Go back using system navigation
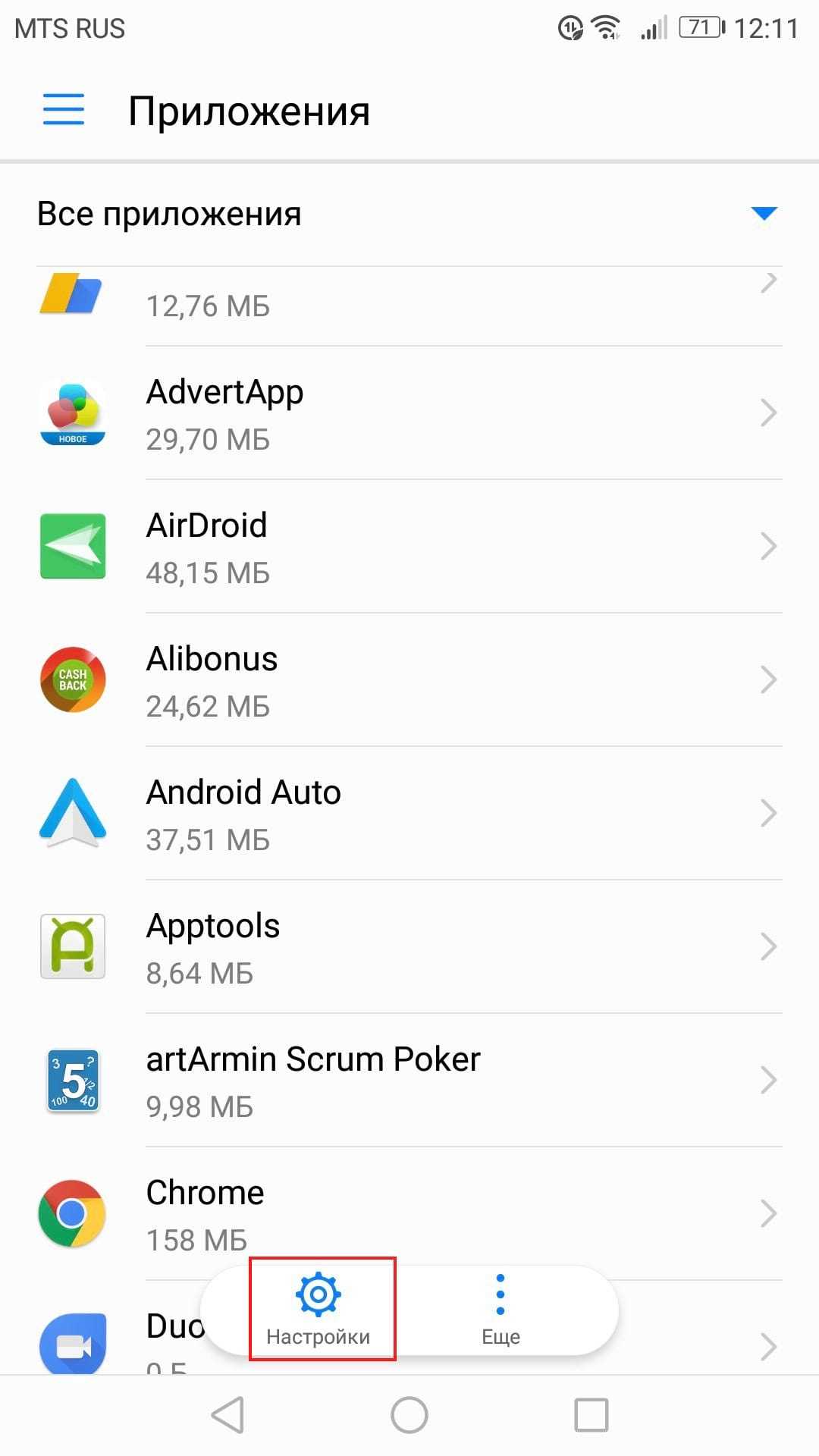The width and height of the screenshot is (819, 1456). (x=227, y=1415)
